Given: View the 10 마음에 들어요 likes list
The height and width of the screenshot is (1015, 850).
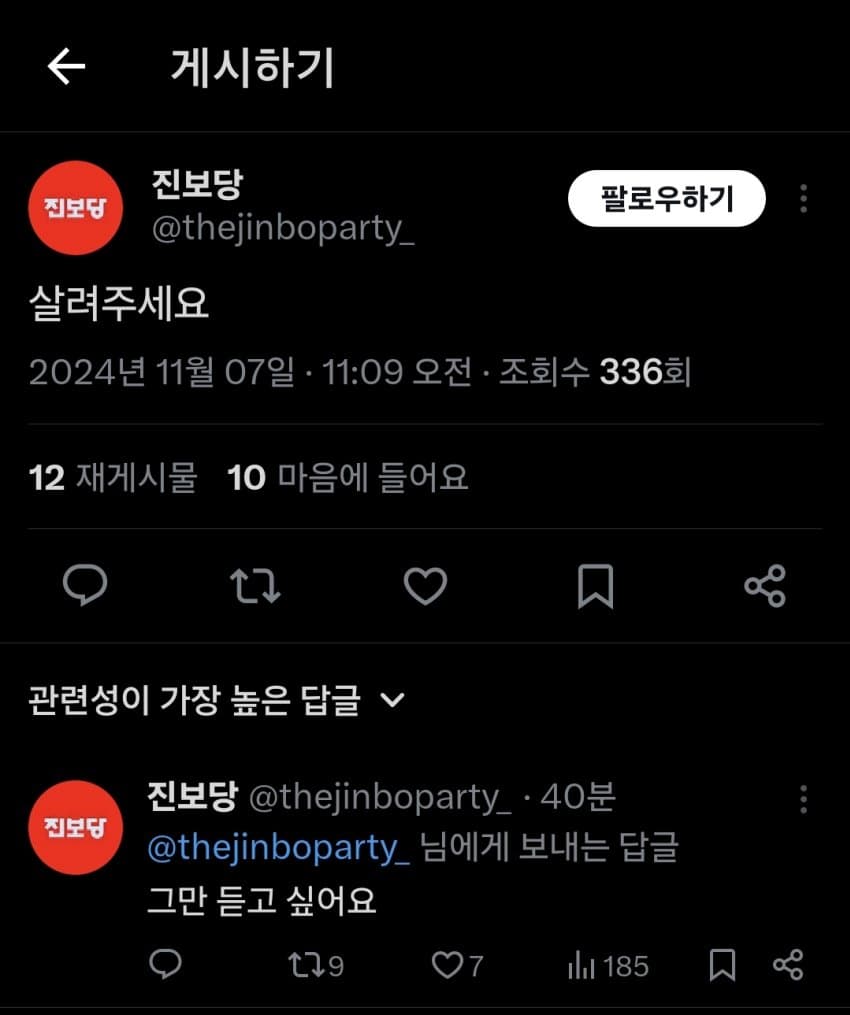Looking at the screenshot, I should click(x=347, y=477).
